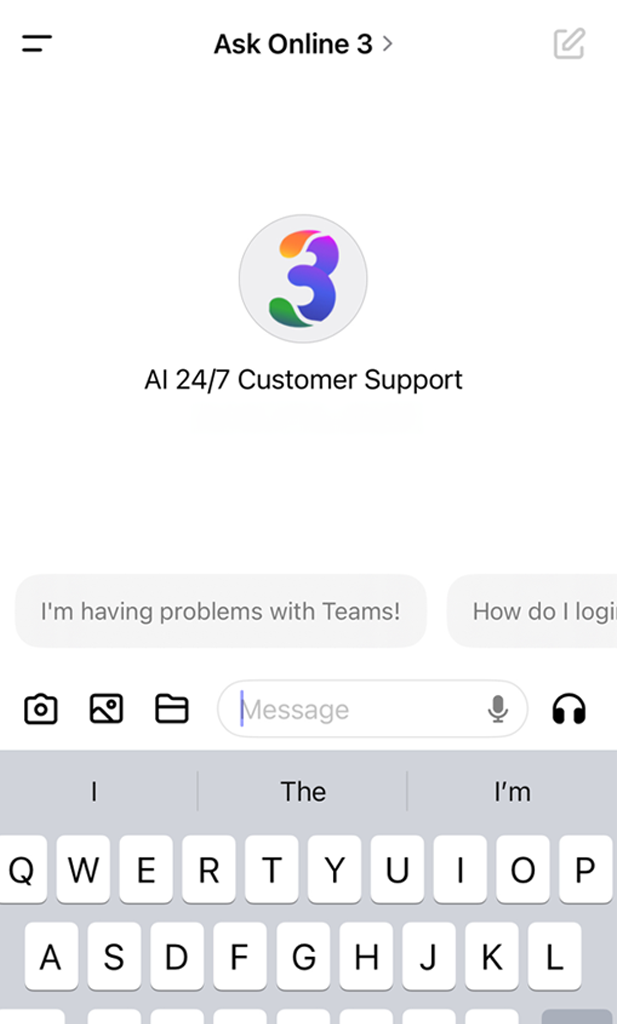The width and height of the screenshot is (617, 1024).
Task: Select the "I'm having problems with Teams!" suggestion
Action: click(221, 611)
